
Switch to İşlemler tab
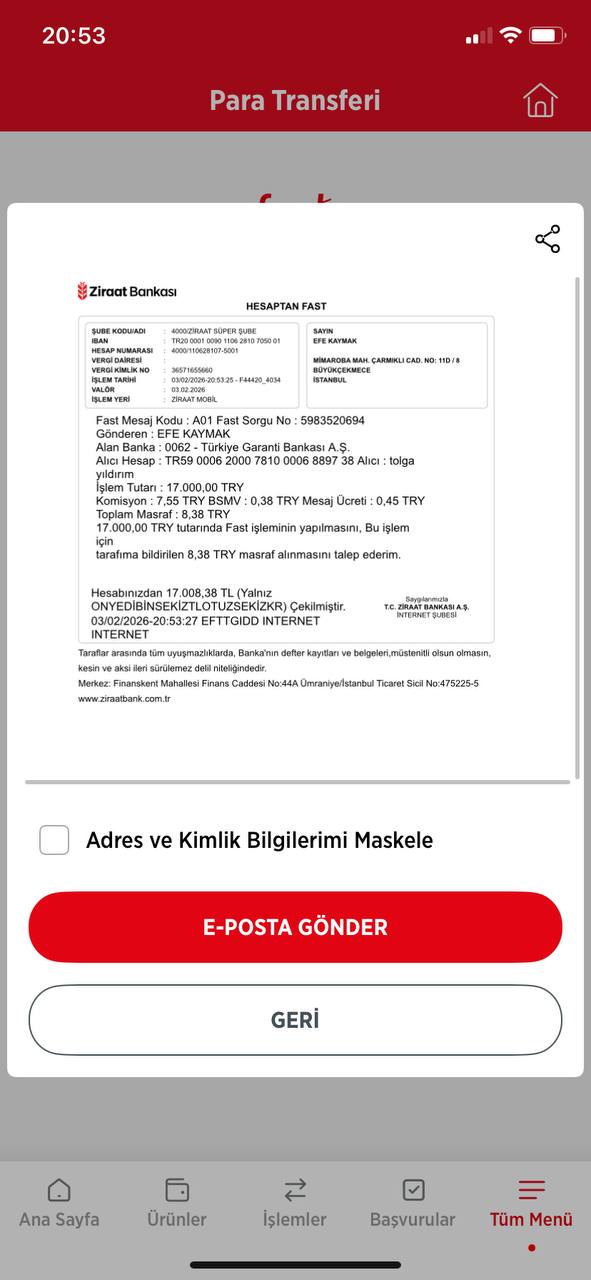click(295, 1203)
